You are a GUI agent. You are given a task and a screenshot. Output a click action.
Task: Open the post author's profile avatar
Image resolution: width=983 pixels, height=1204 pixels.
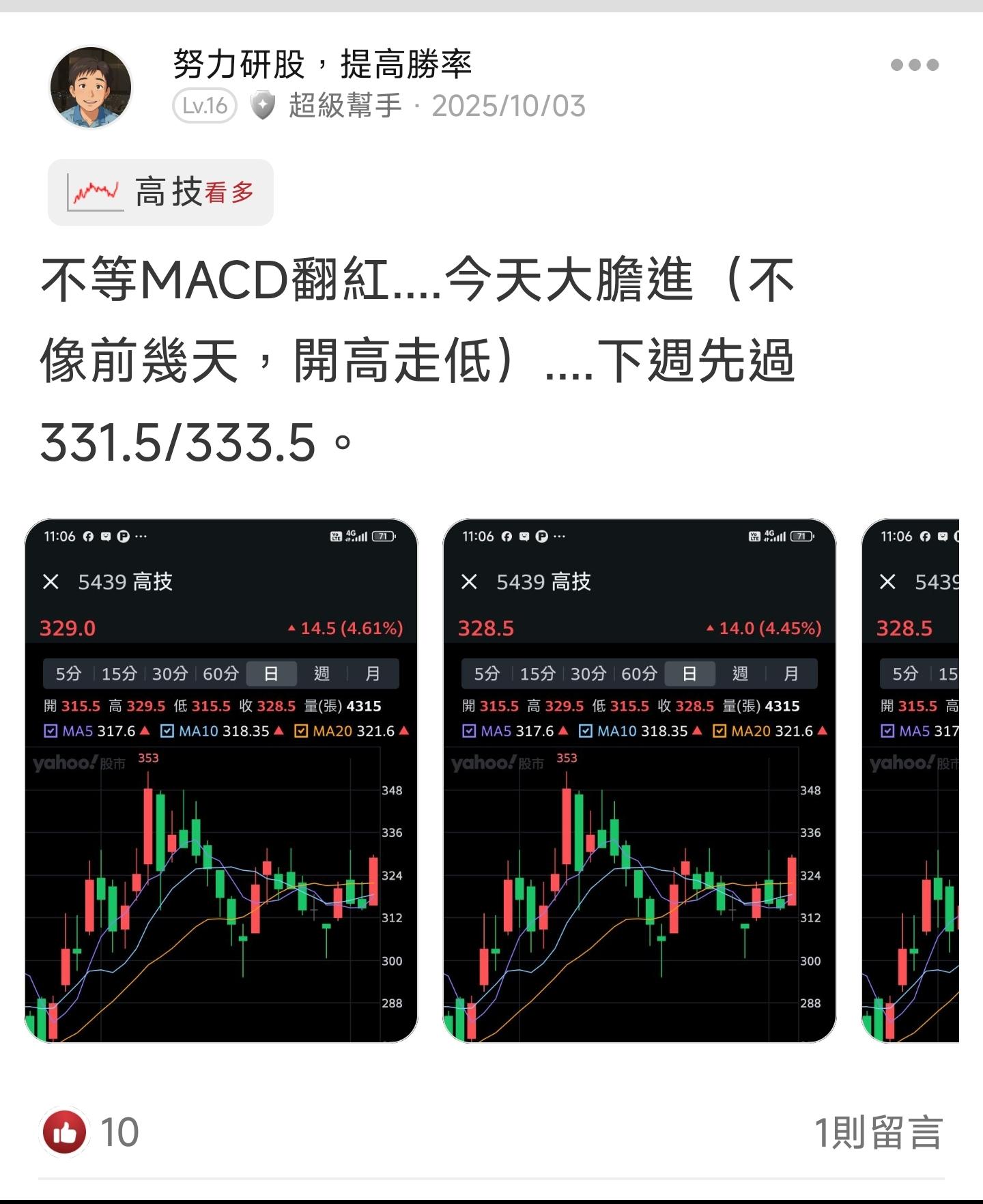point(91,87)
